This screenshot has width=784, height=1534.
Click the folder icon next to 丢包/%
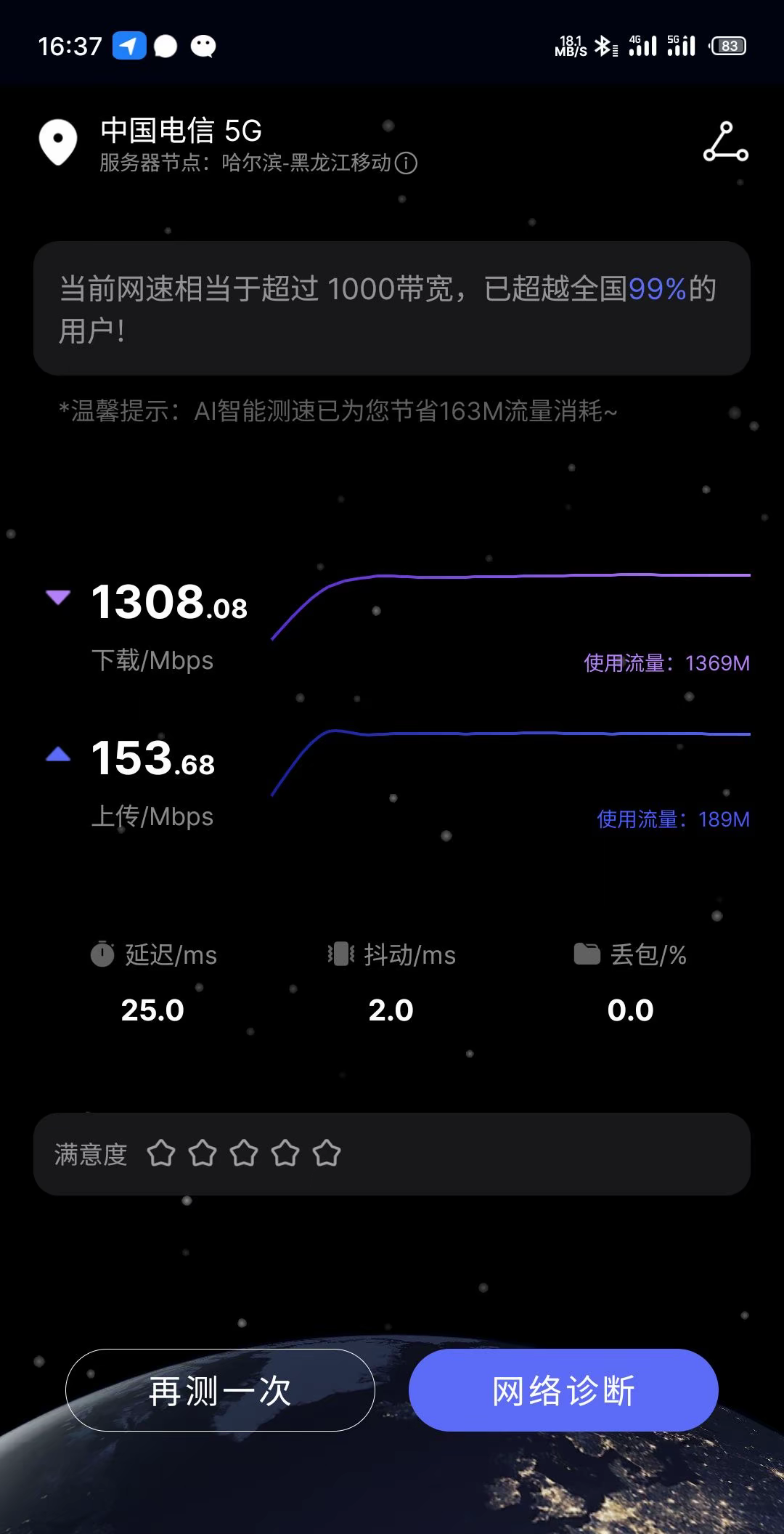589,955
